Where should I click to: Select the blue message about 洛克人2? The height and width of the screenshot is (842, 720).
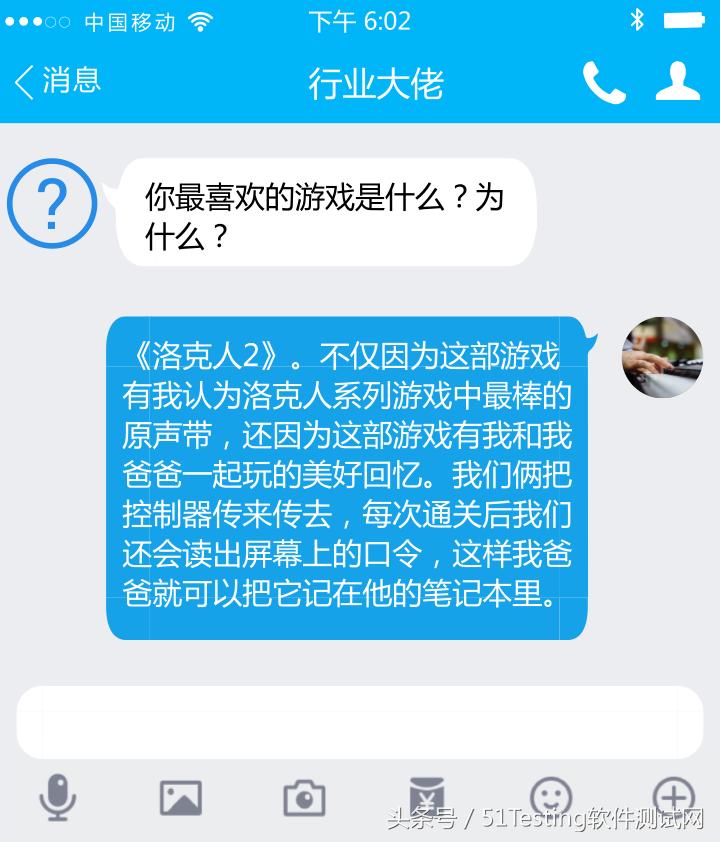[350, 475]
